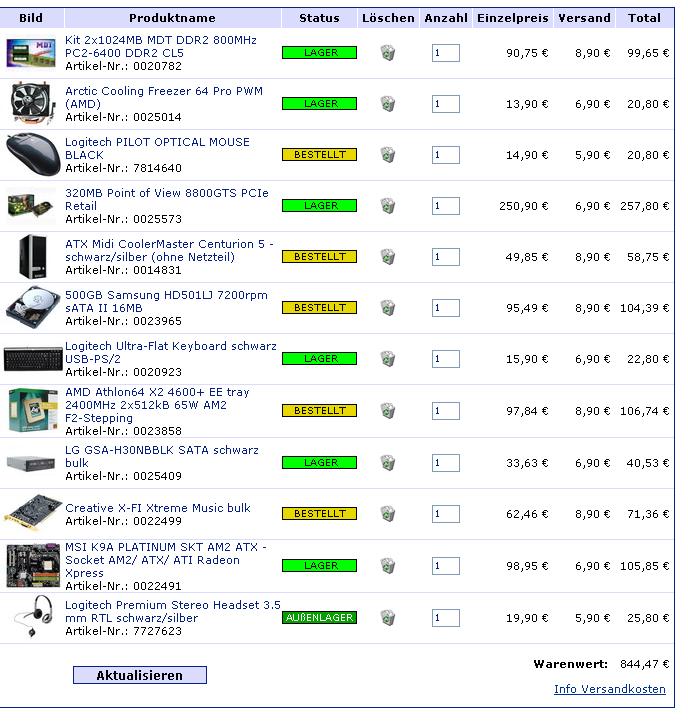Image resolution: width=688 pixels, height=721 pixels.
Task: Delete the Arctic Cooling Freezer 64 Pro item
Action: coord(388,104)
